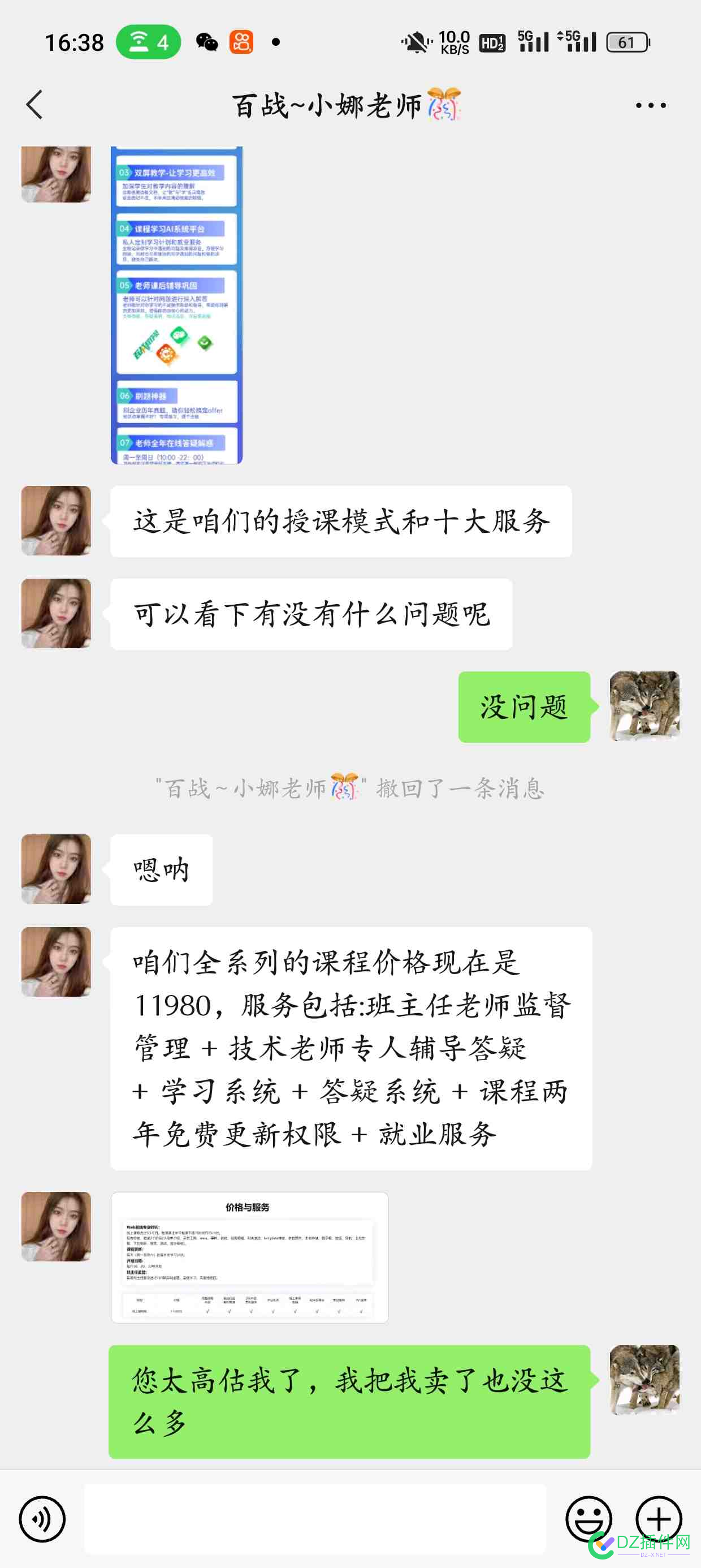Screen dimensions: 701x1568
Task: Tap the WeChat icon in the status bar
Action: pos(208,41)
